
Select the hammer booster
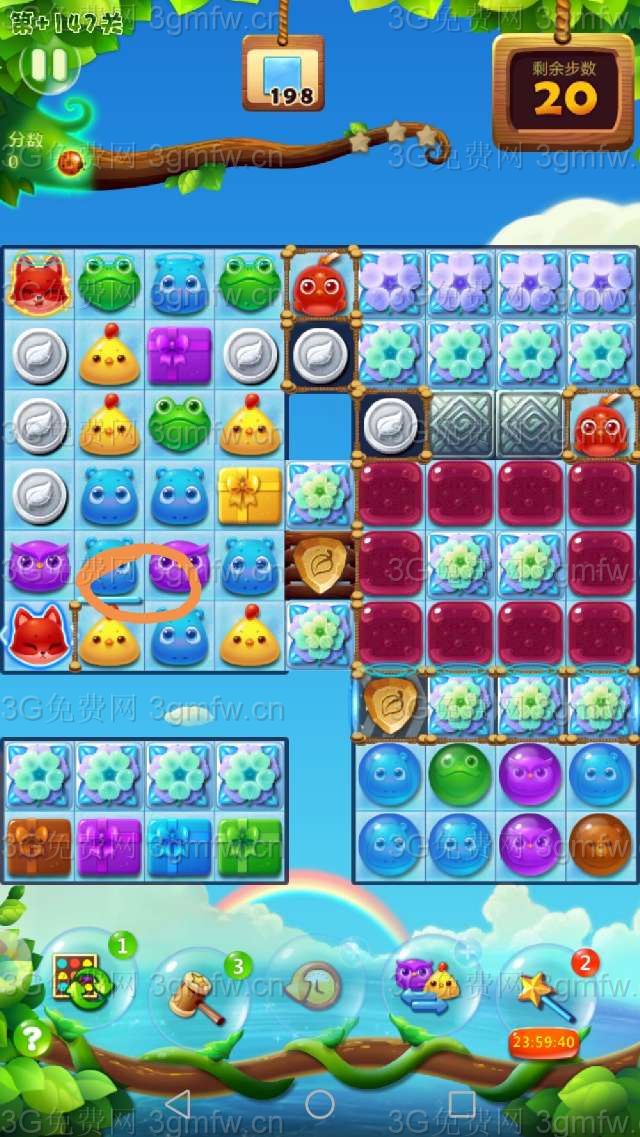[196, 990]
